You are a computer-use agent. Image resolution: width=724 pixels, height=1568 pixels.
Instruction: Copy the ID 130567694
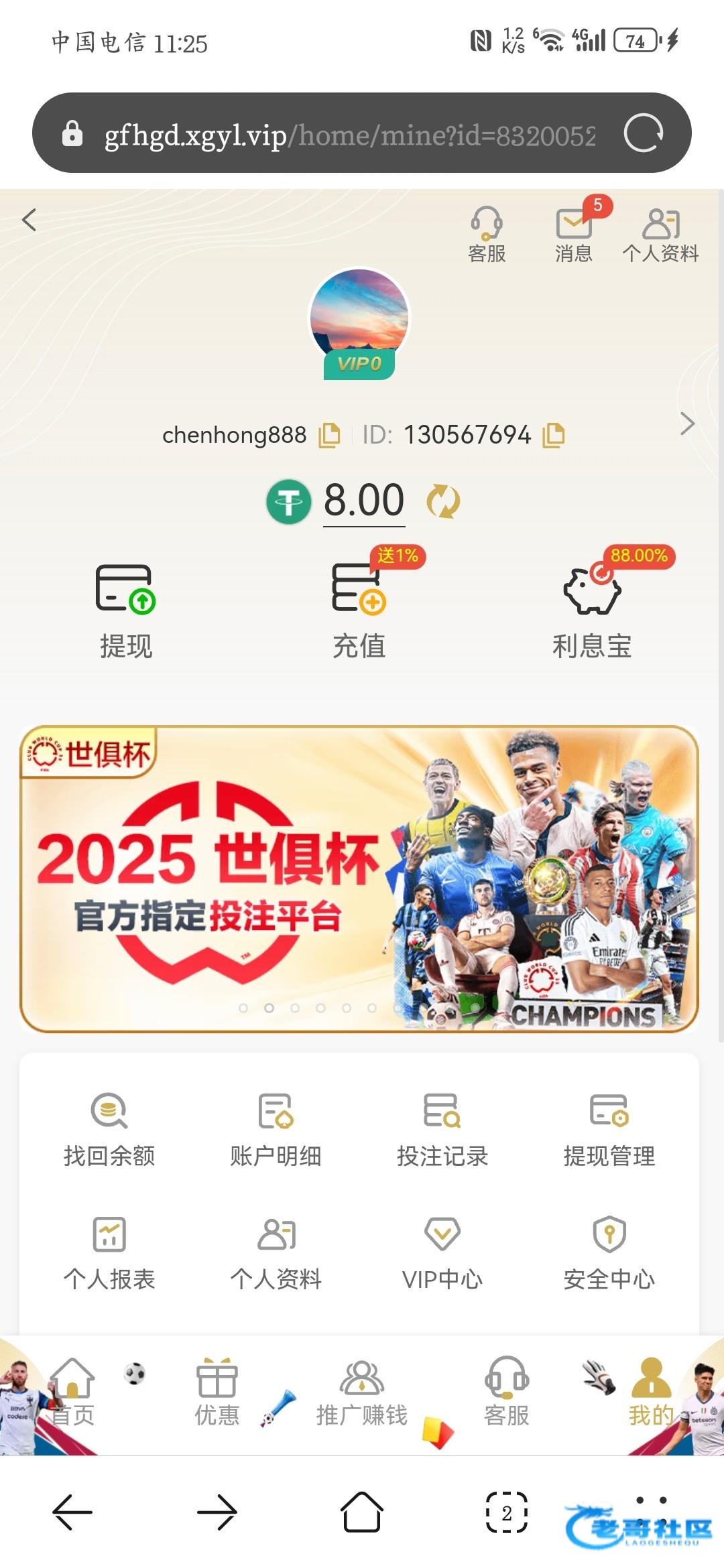point(554,435)
